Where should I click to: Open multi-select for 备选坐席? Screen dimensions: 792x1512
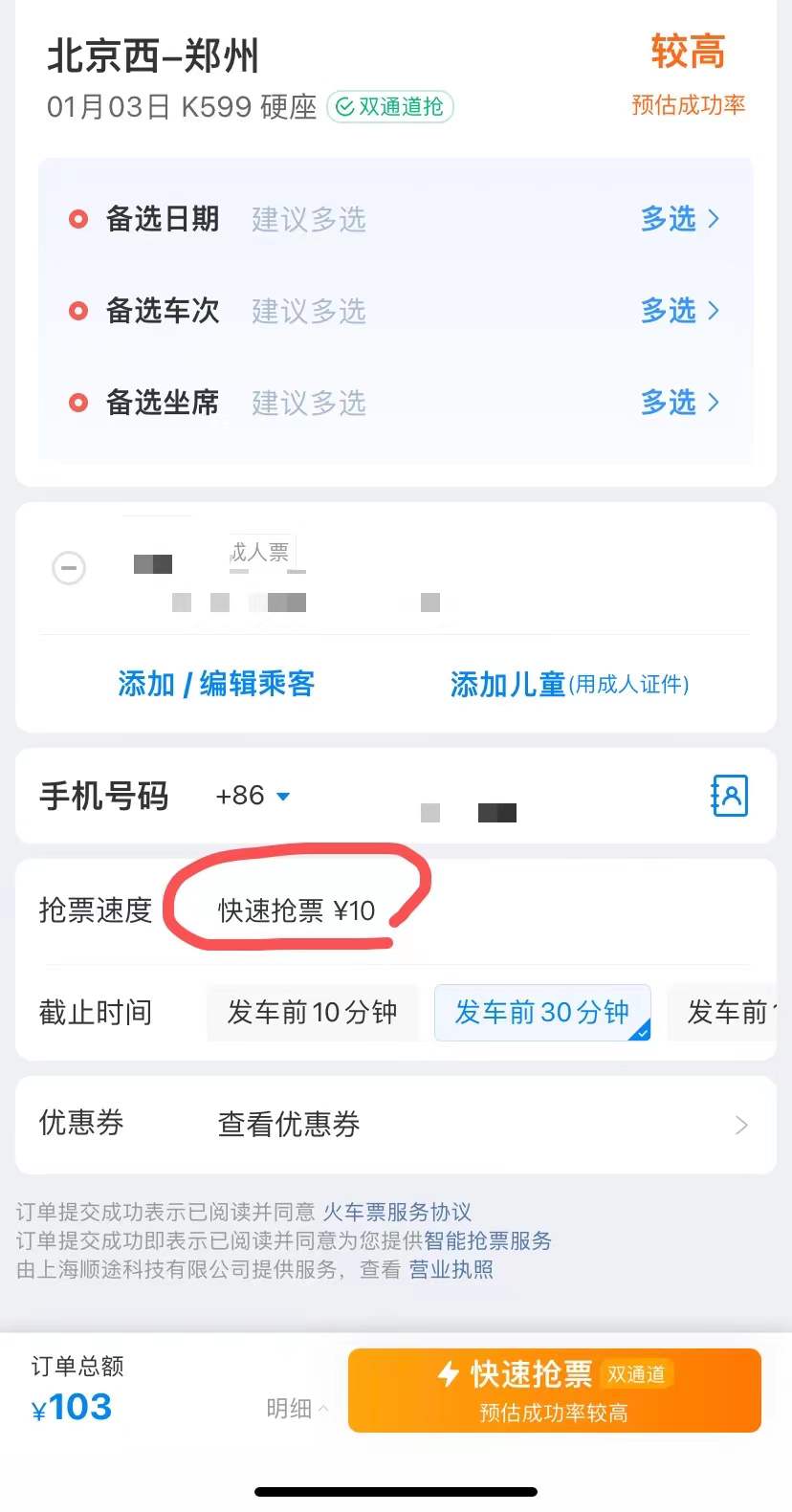[x=679, y=403]
